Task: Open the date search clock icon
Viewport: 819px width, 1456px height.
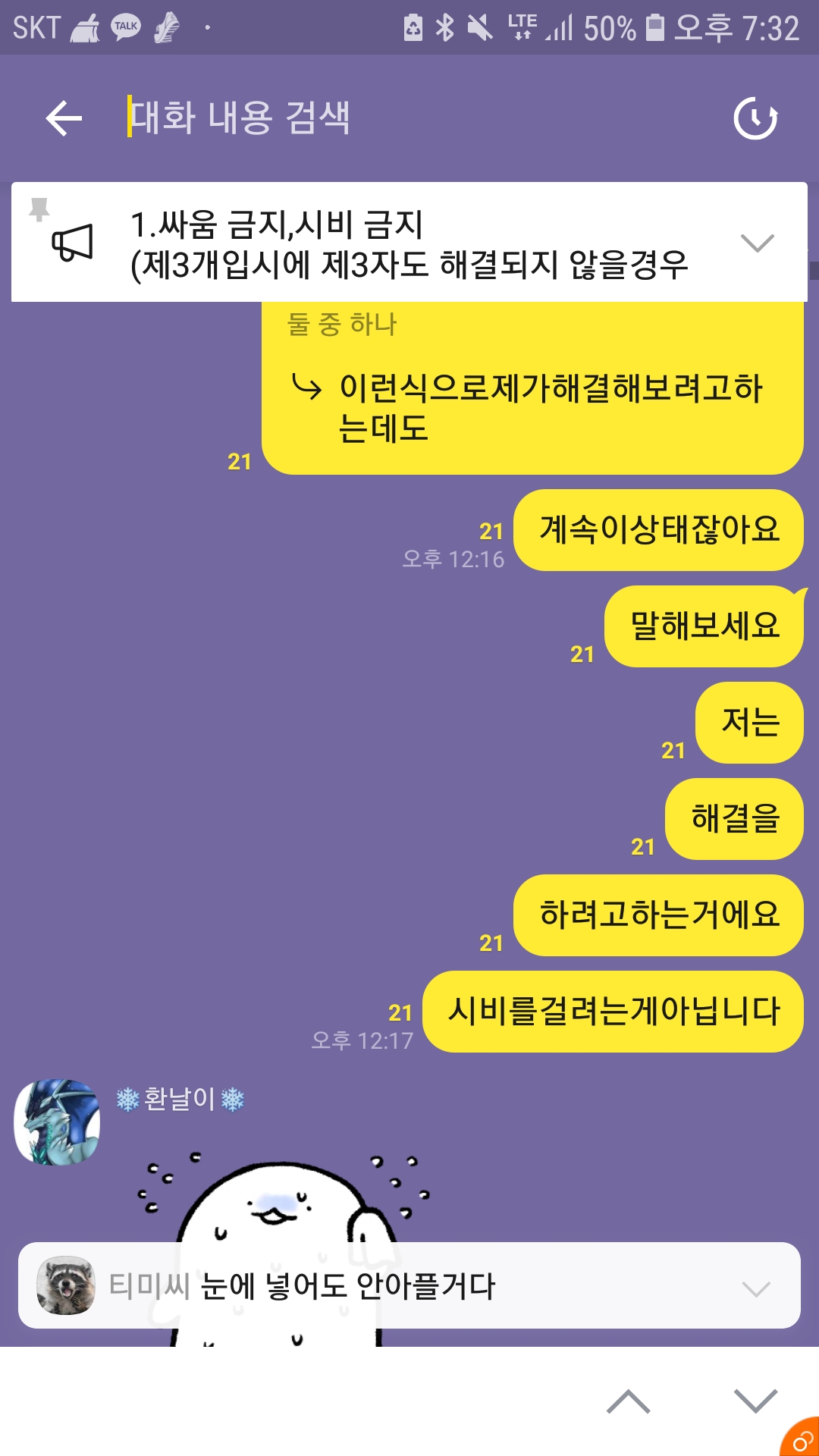Action: 755,118
